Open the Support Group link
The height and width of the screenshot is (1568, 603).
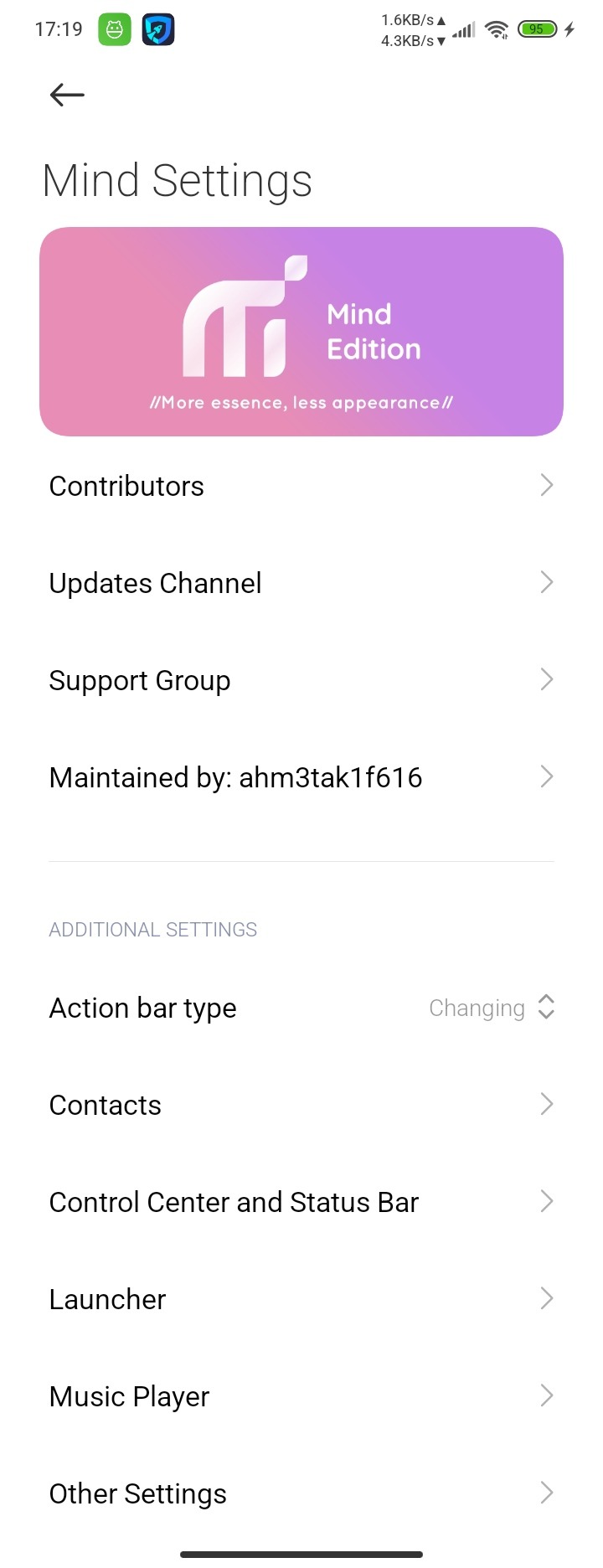pos(301,680)
